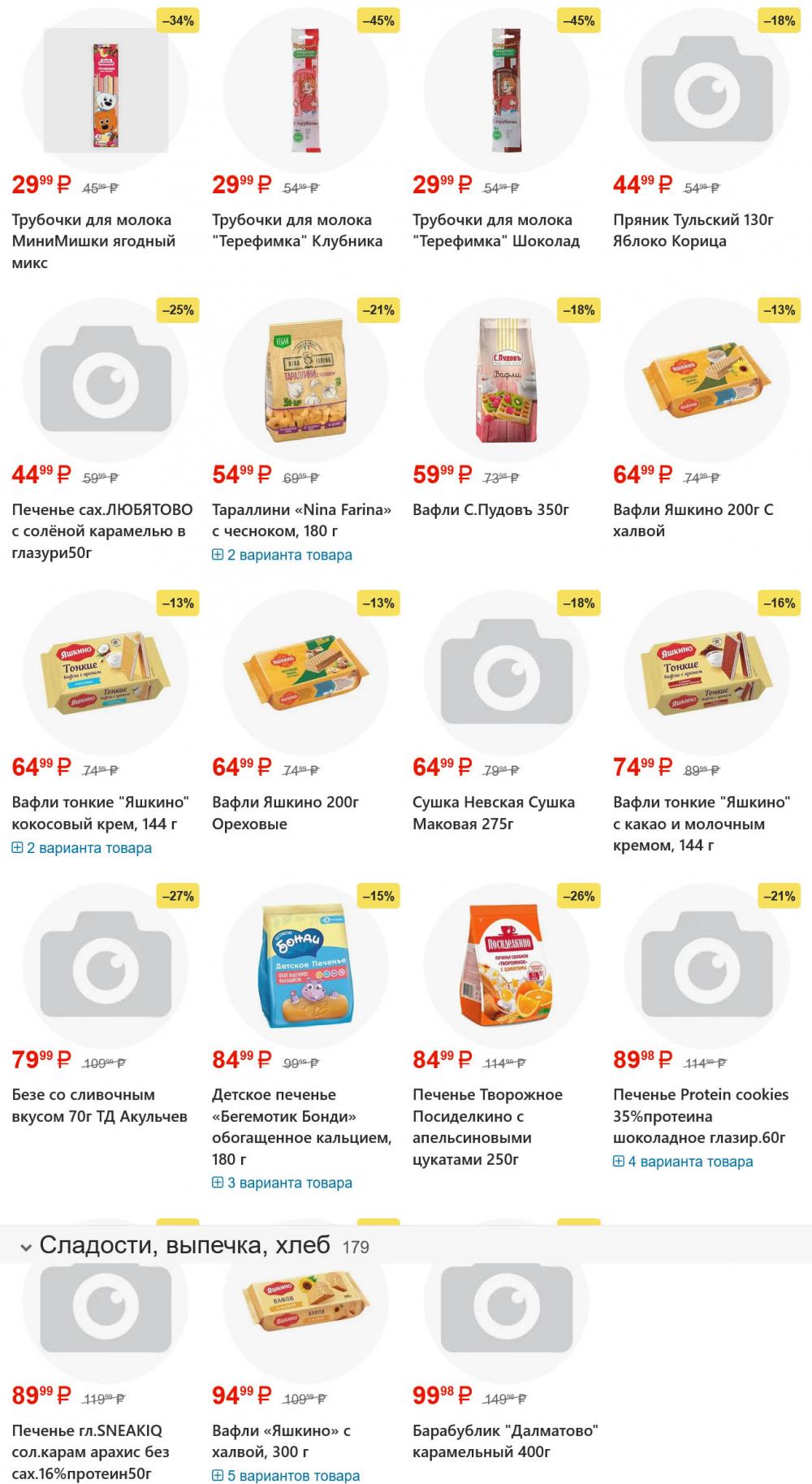
Task: Show 3 варианта товара for Бегемотик Бонди
Action: point(282,1183)
